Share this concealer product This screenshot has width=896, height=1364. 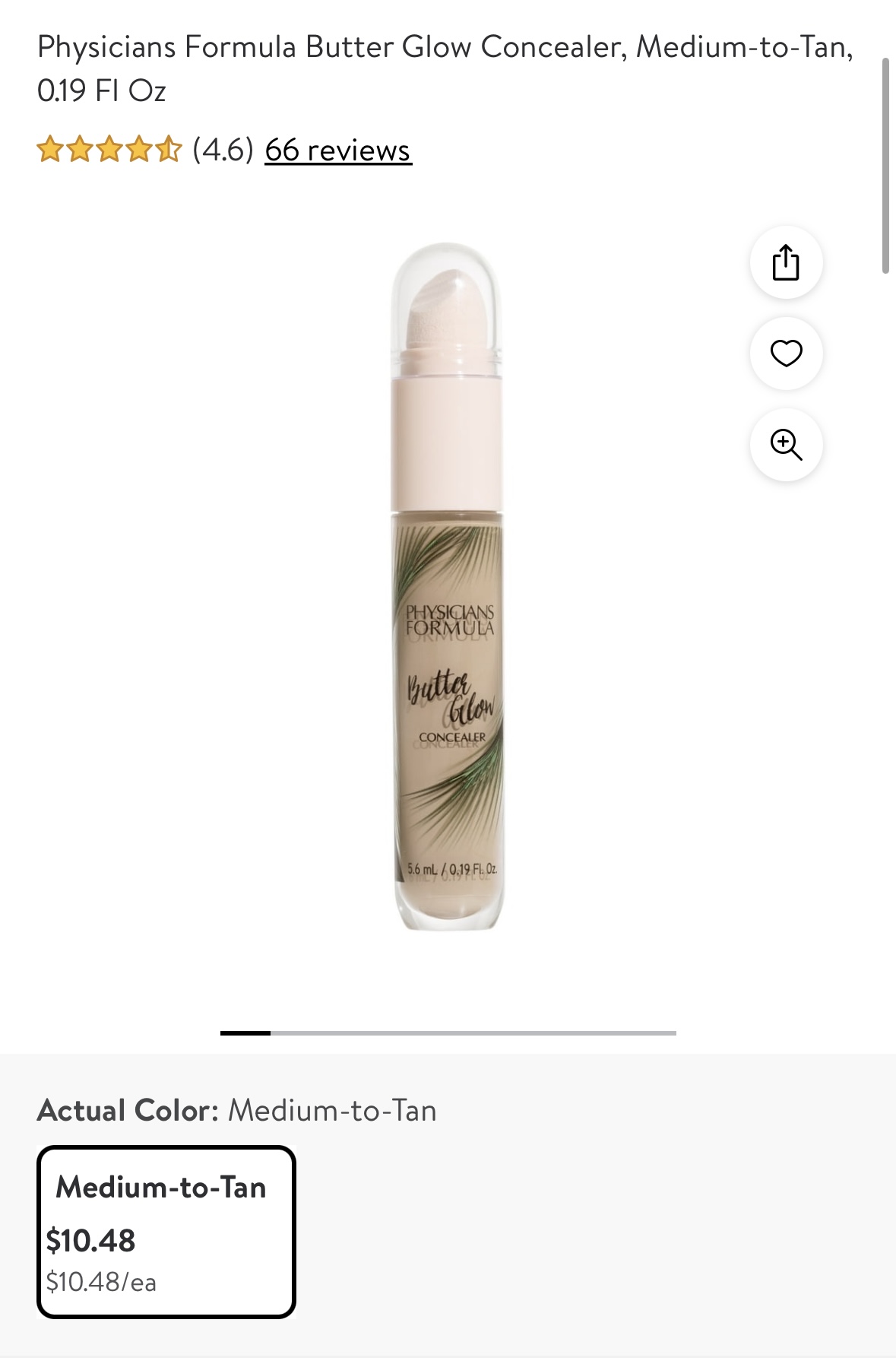pos(786,262)
